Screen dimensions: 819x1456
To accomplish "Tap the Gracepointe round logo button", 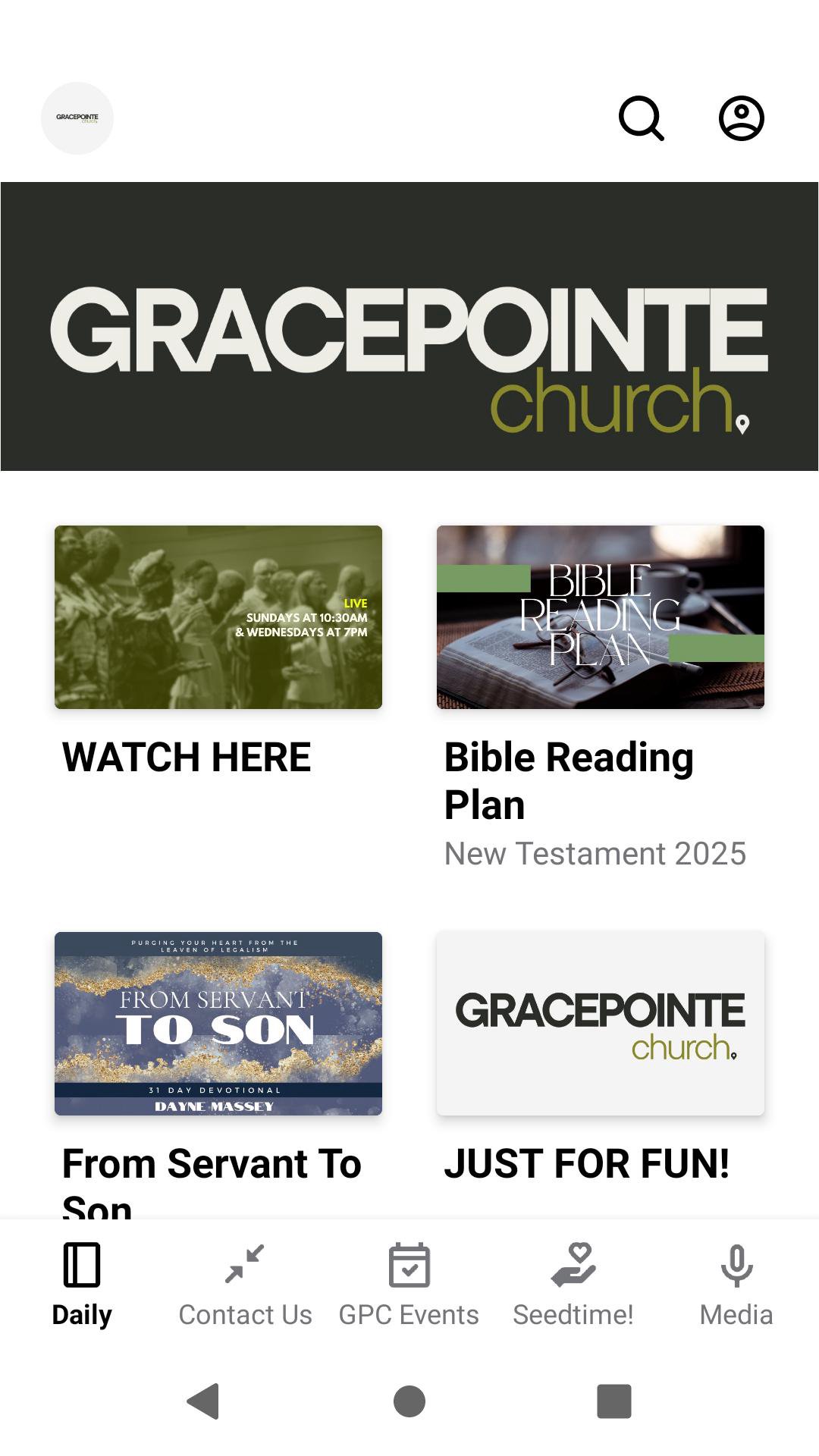I will (x=77, y=118).
